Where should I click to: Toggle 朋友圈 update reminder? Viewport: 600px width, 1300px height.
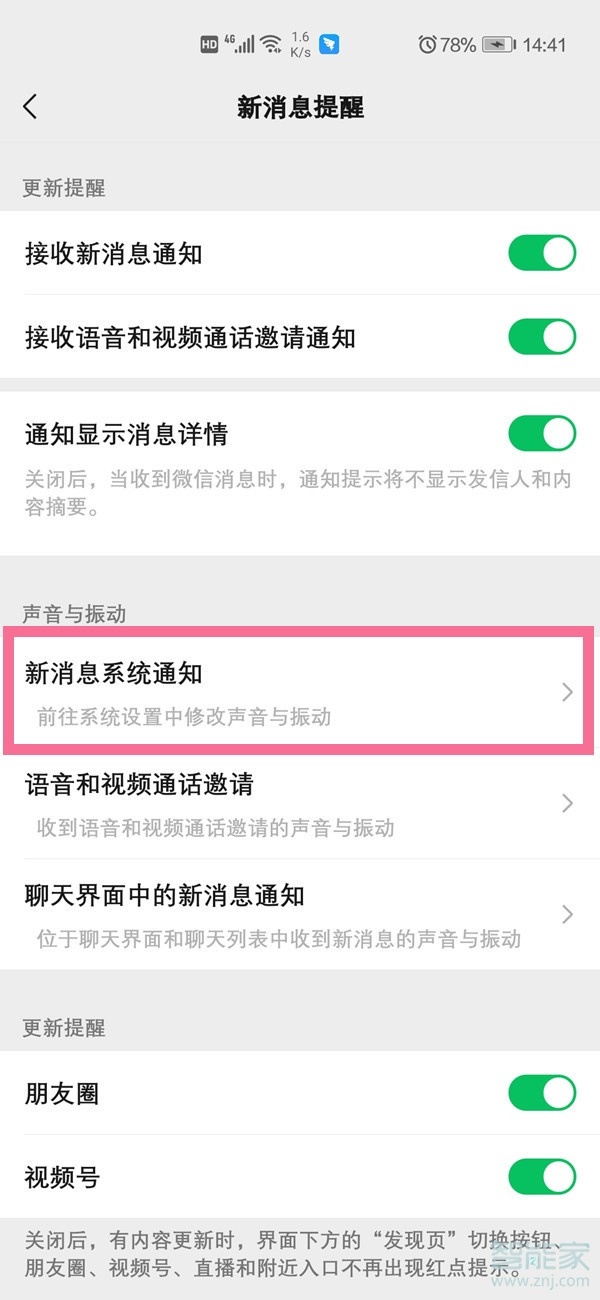pyautogui.click(x=542, y=1093)
